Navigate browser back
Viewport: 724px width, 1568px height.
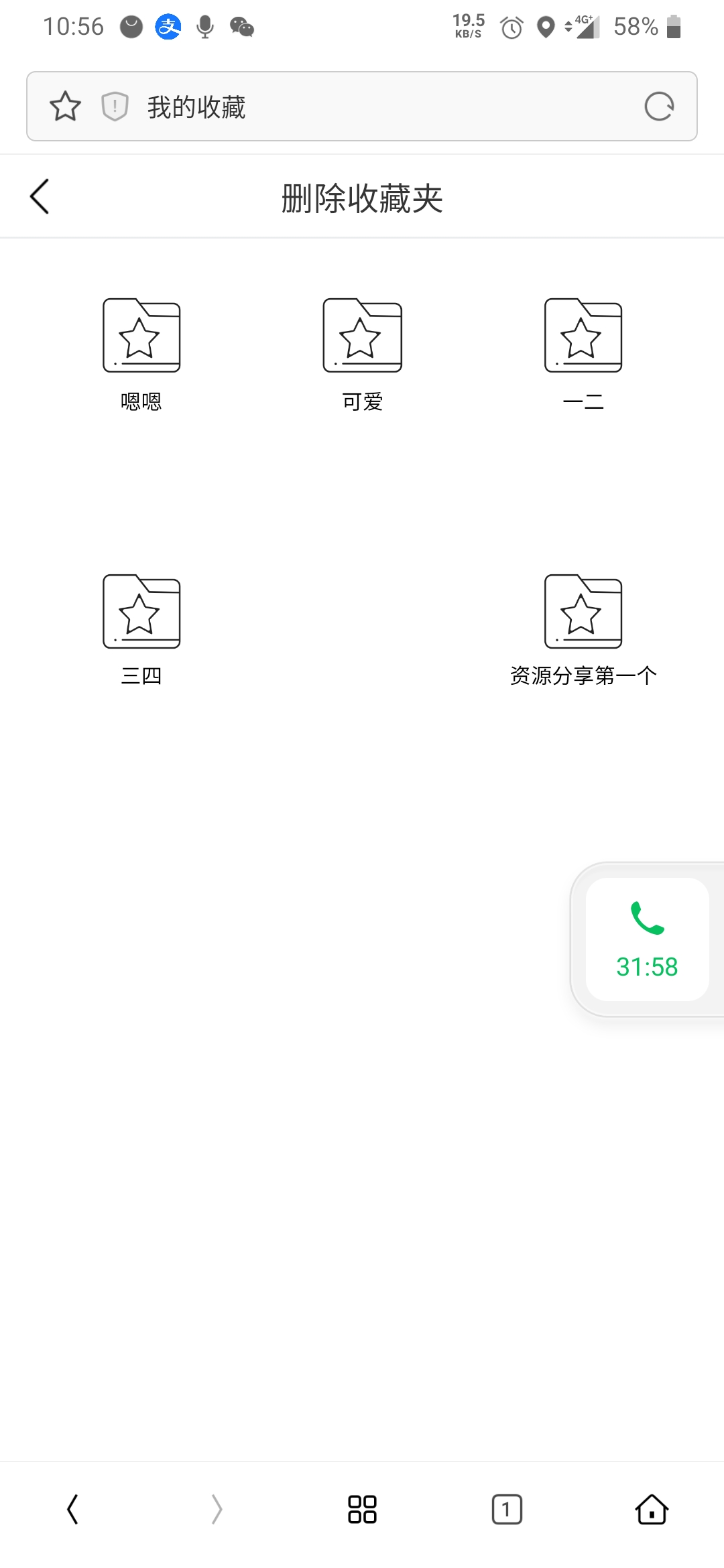click(72, 1509)
